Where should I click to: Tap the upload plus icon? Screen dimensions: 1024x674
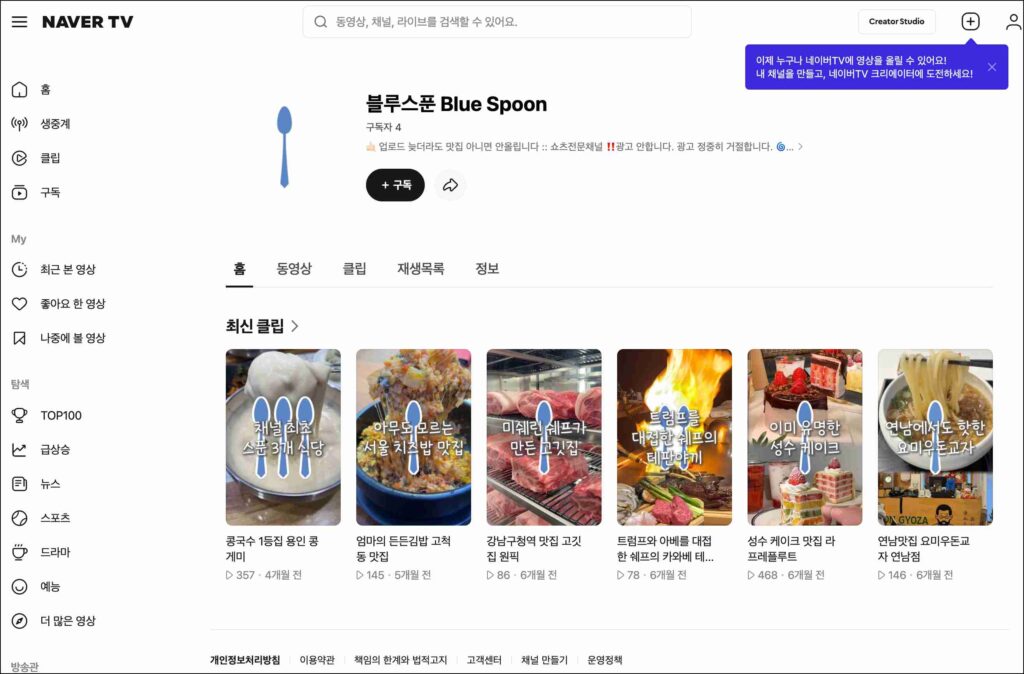[x=970, y=22]
